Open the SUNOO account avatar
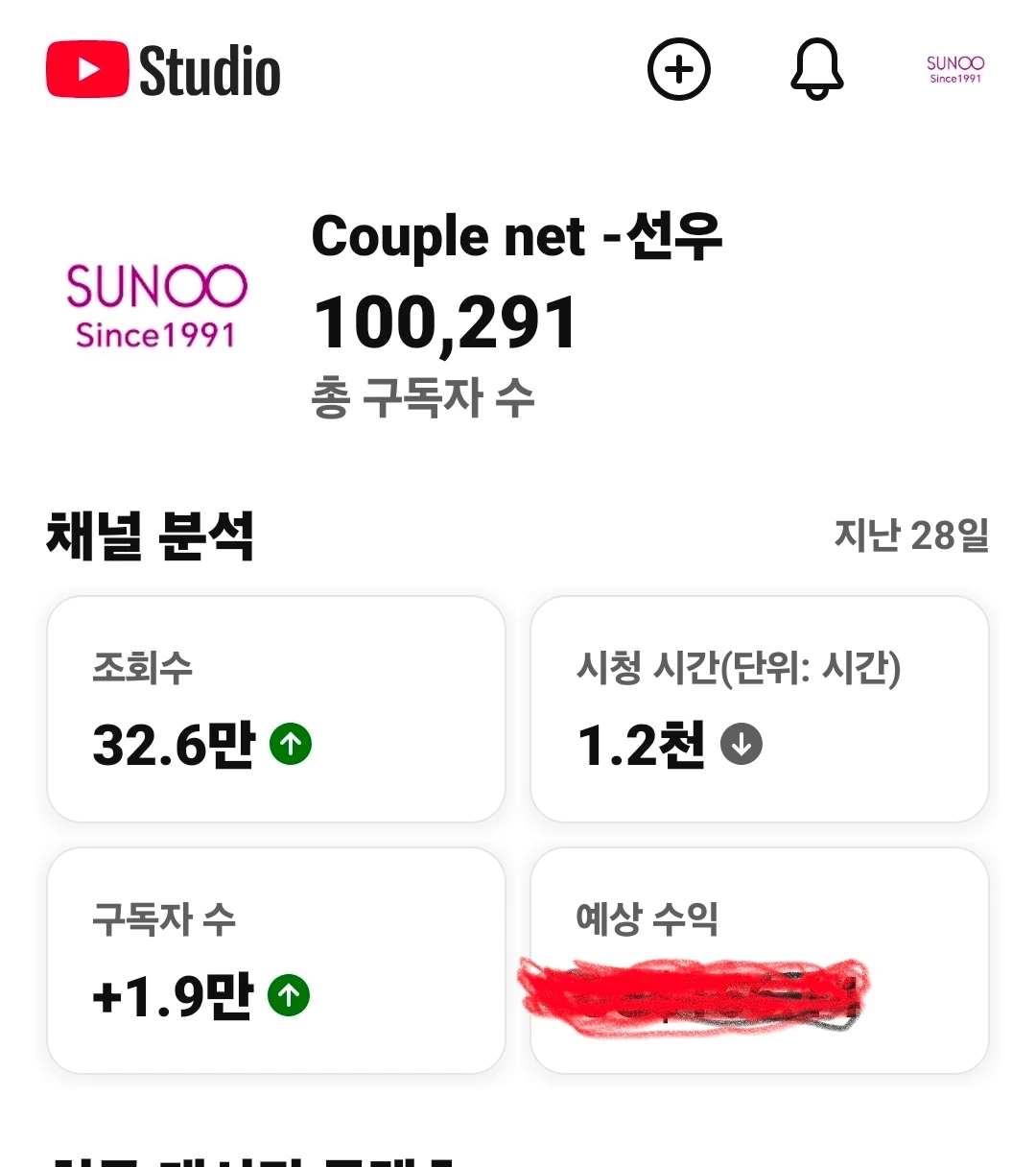Screen dimensions: 1036x1167 coord(955,69)
